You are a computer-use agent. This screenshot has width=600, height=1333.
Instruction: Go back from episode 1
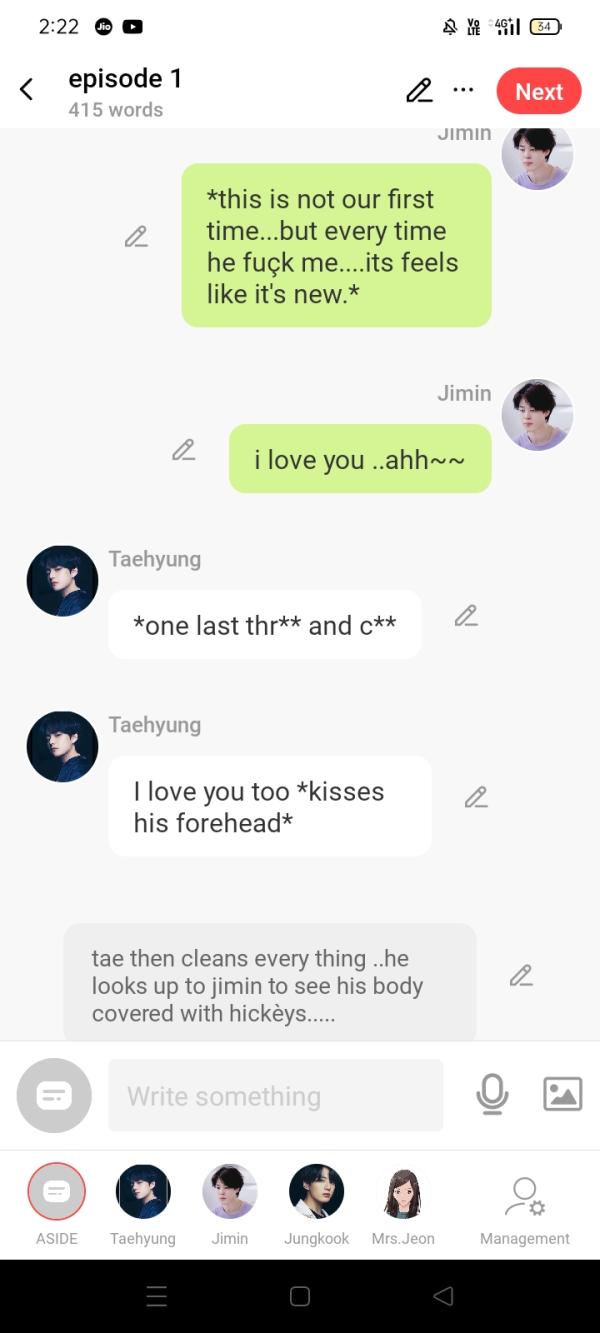click(27, 90)
